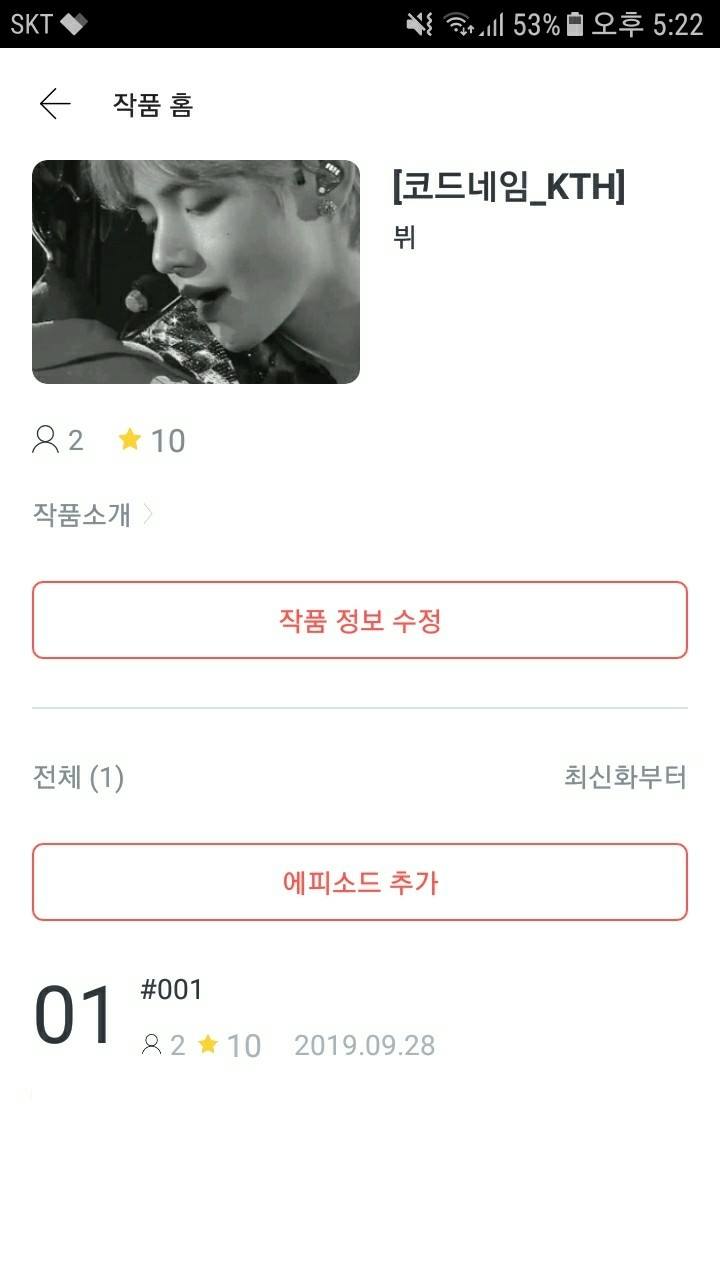Tap the 작품 정보 수정 button
The width and height of the screenshot is (720, 1280).
click(360, 621)
